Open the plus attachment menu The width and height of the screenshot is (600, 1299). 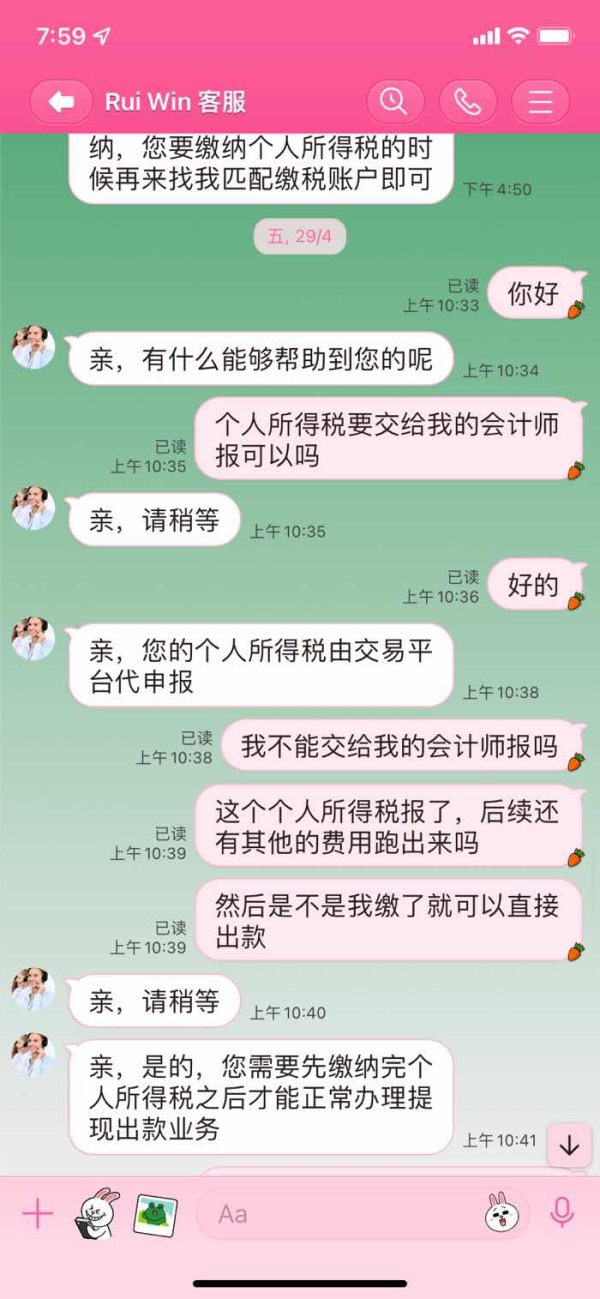click(37, 1214)
